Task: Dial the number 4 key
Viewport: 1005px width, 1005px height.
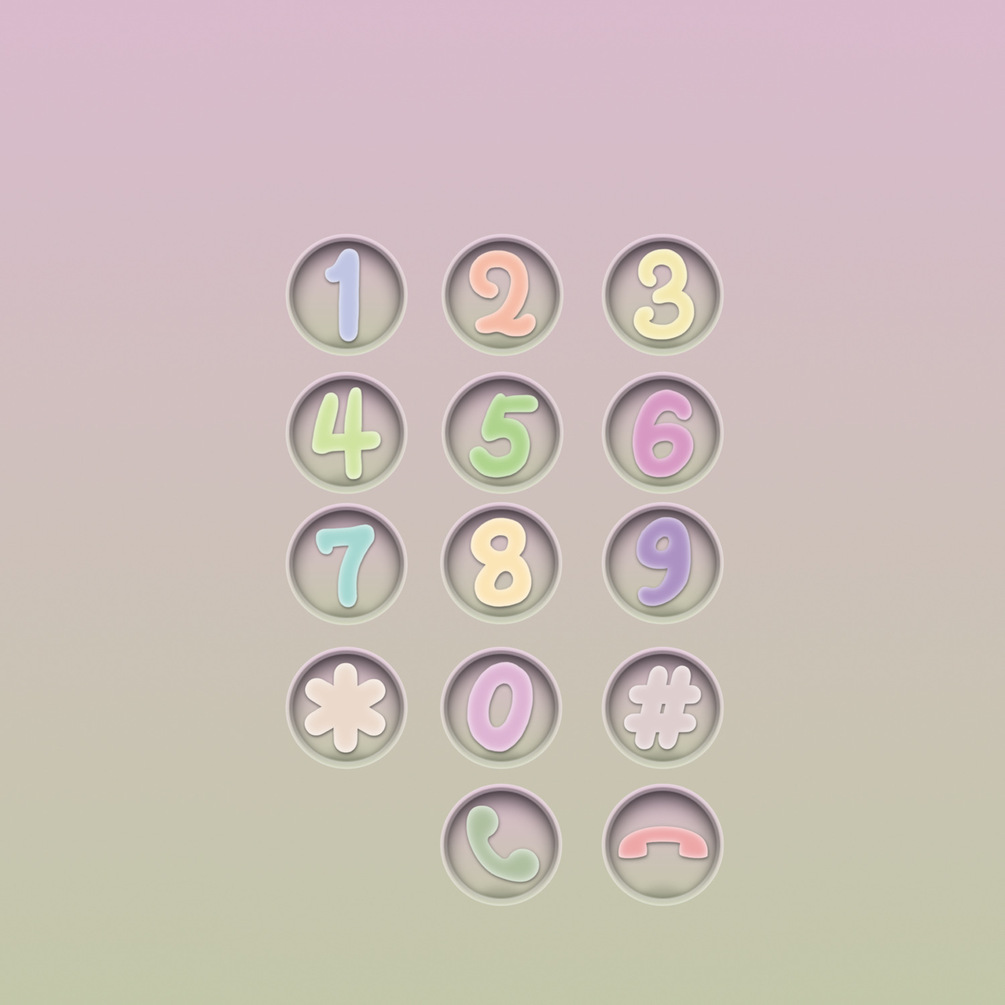Action: [346, 433]
